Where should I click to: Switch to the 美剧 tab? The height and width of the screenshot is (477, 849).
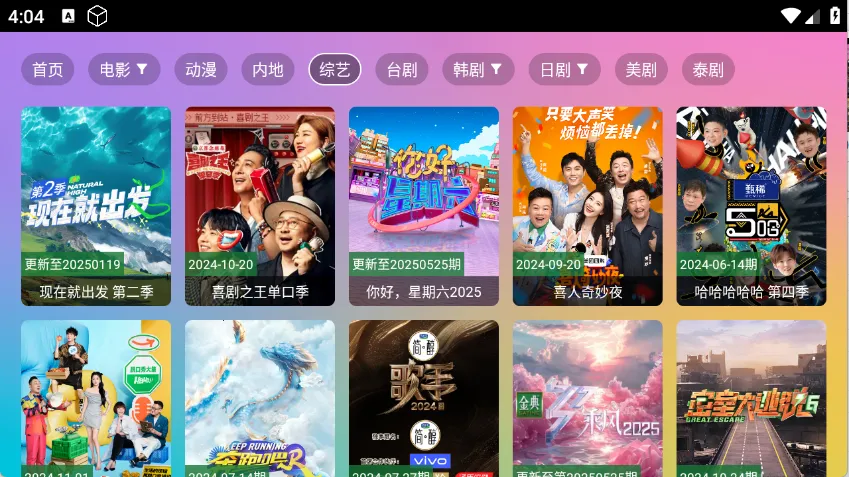(x=641, y=70)
